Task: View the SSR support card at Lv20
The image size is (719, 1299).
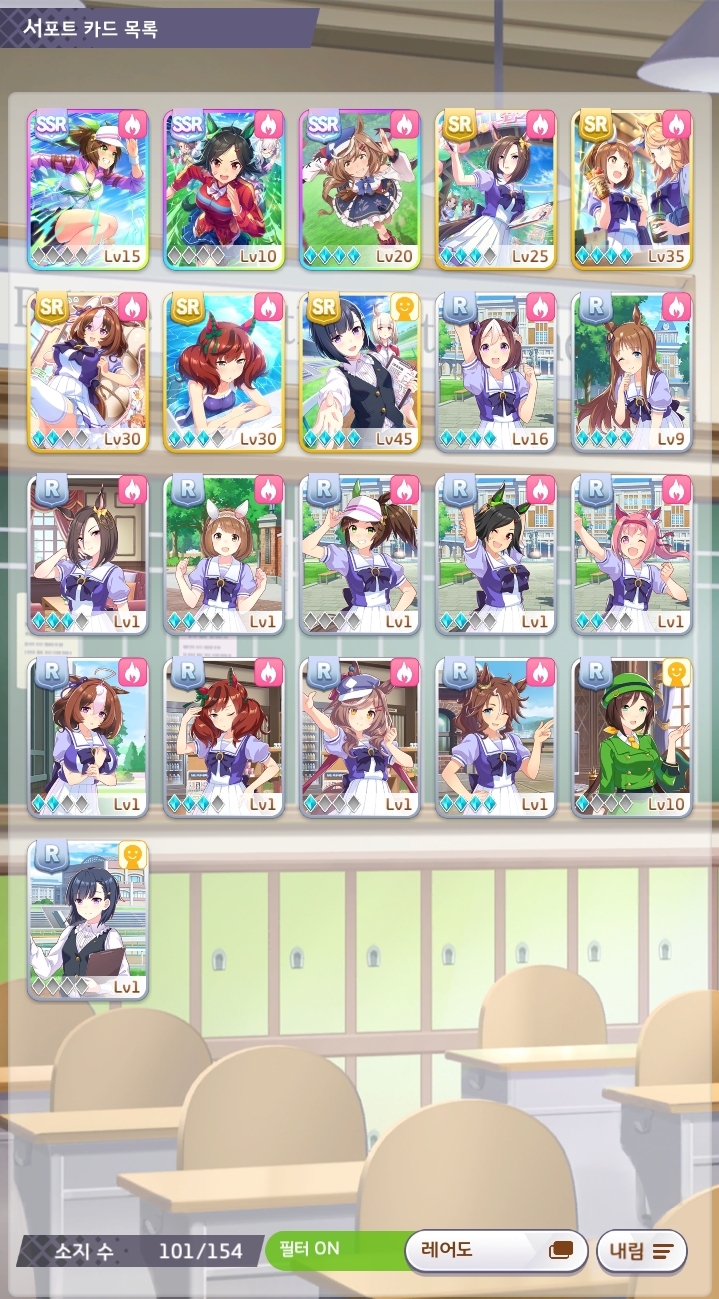Action: pos(360,189)
